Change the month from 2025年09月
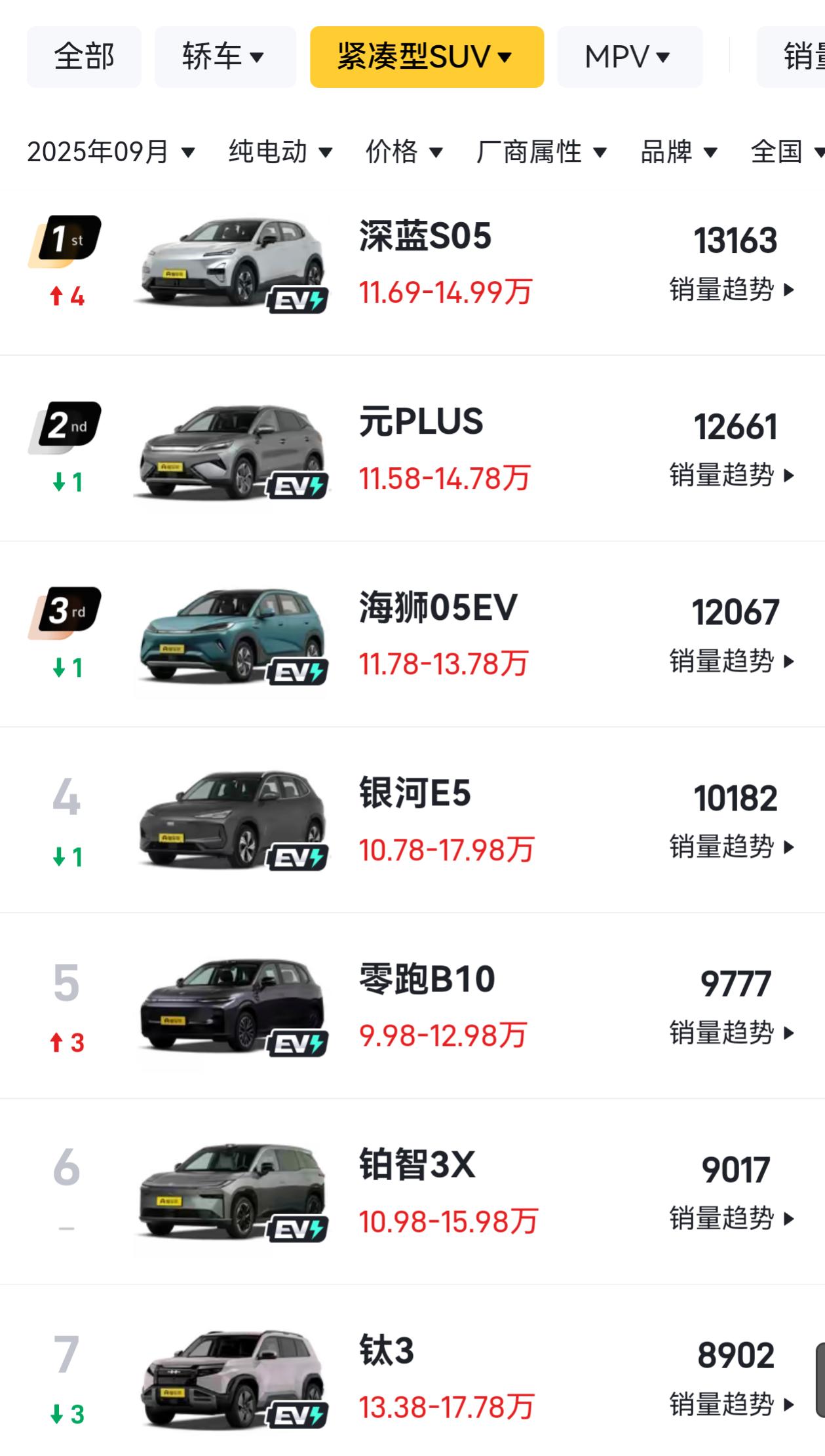 111,152
